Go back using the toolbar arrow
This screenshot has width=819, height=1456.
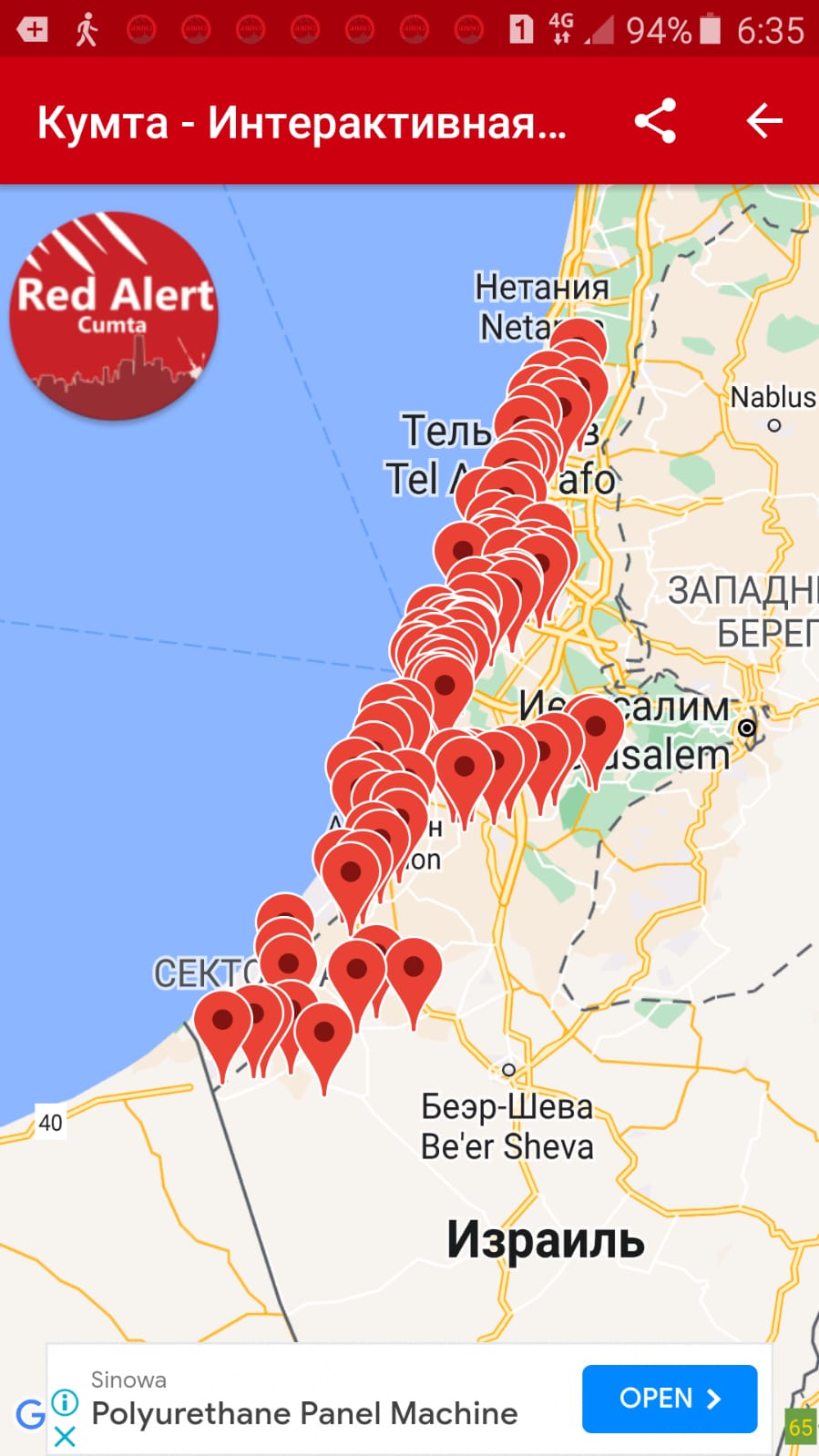coord(763,121)
